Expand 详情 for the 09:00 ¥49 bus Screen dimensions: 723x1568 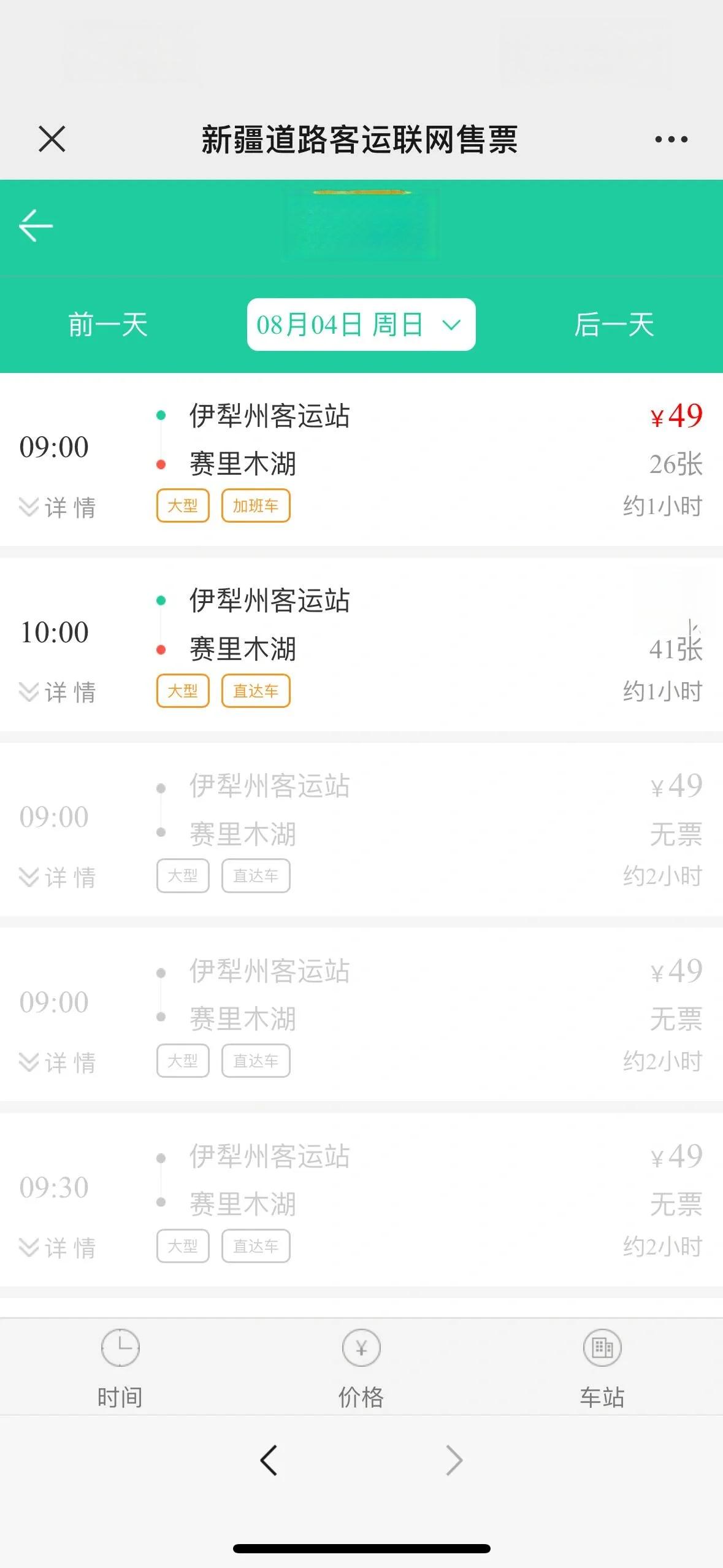pyautogui.click(x=58, y=507)
